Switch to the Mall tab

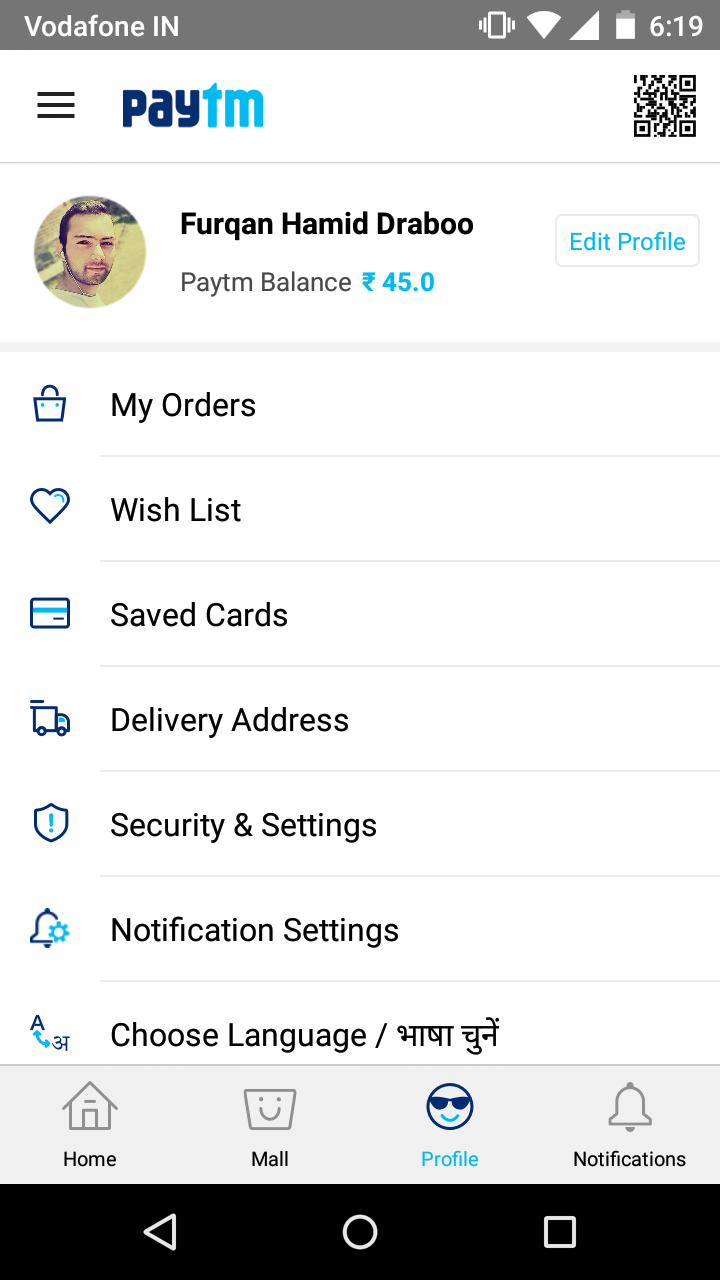[270, 1125]
